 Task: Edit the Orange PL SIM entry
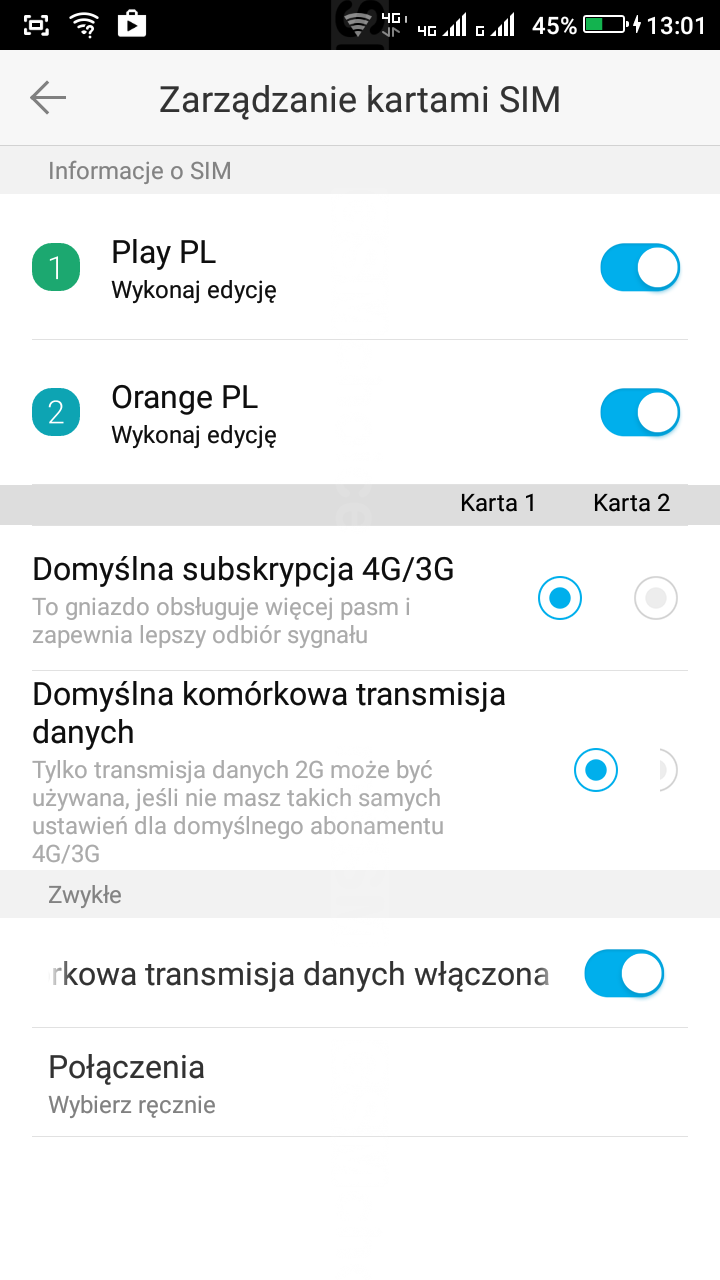(194, 435)
